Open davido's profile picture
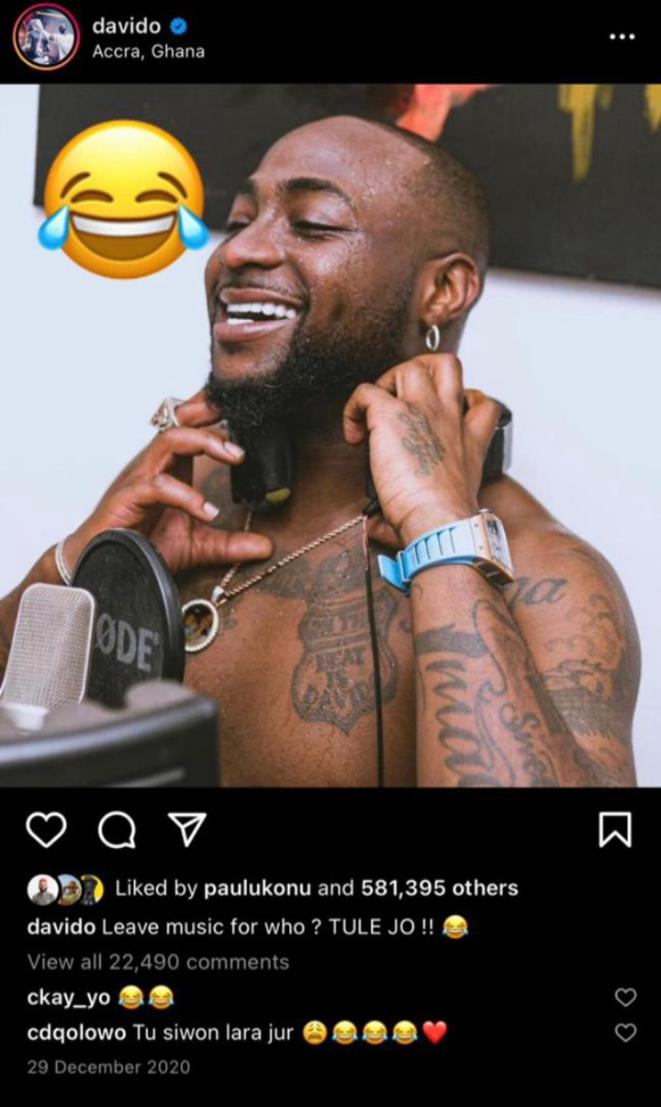This screenshot has height=1107, width=661. click(x=46, y=37)
